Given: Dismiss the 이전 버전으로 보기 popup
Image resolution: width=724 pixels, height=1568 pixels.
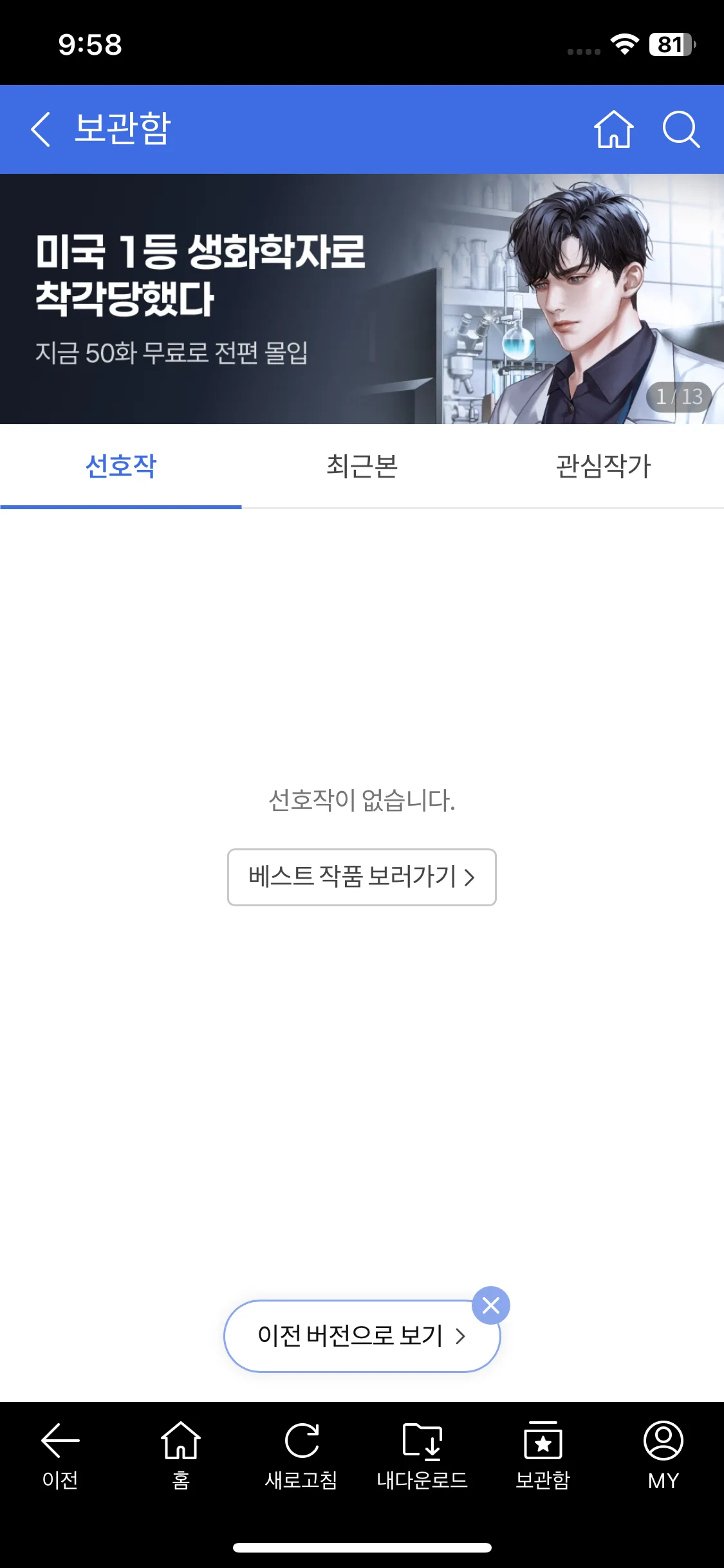Looking at the screenshot, I should [491, 1305].
